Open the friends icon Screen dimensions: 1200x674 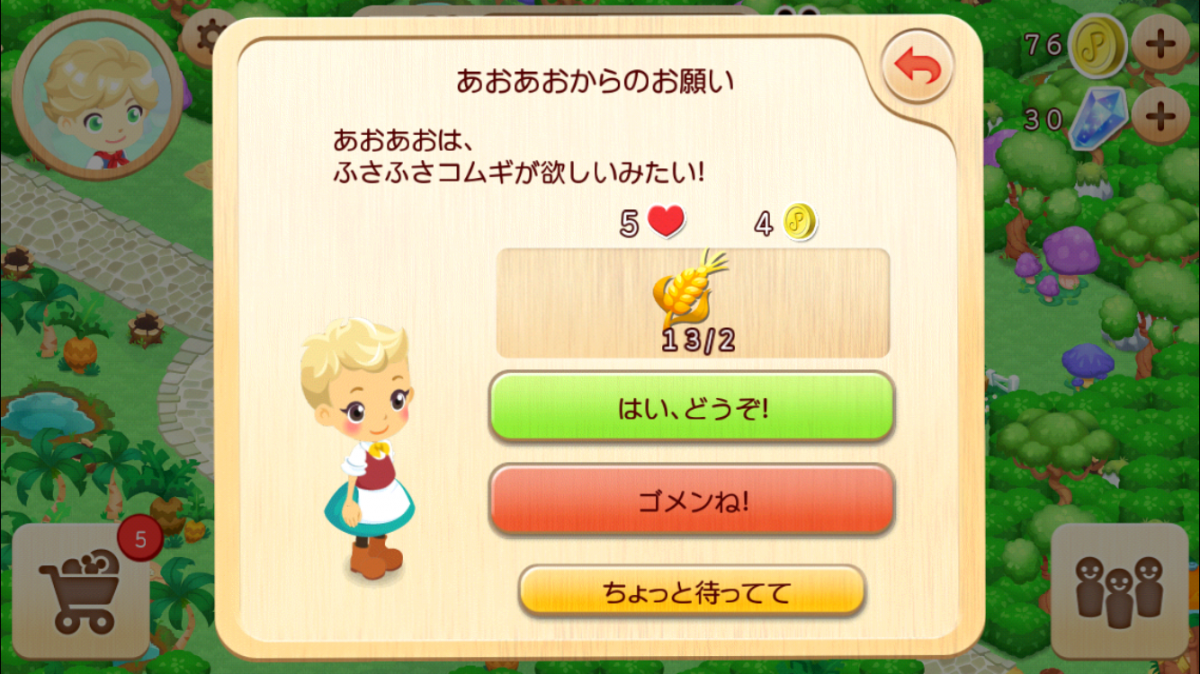(1119, 590)
